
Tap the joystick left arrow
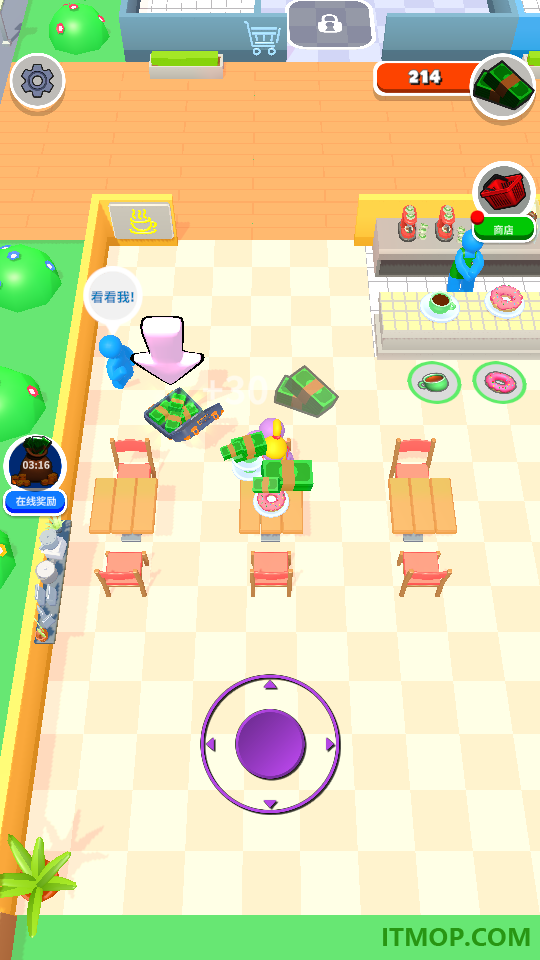coord(211,744)
